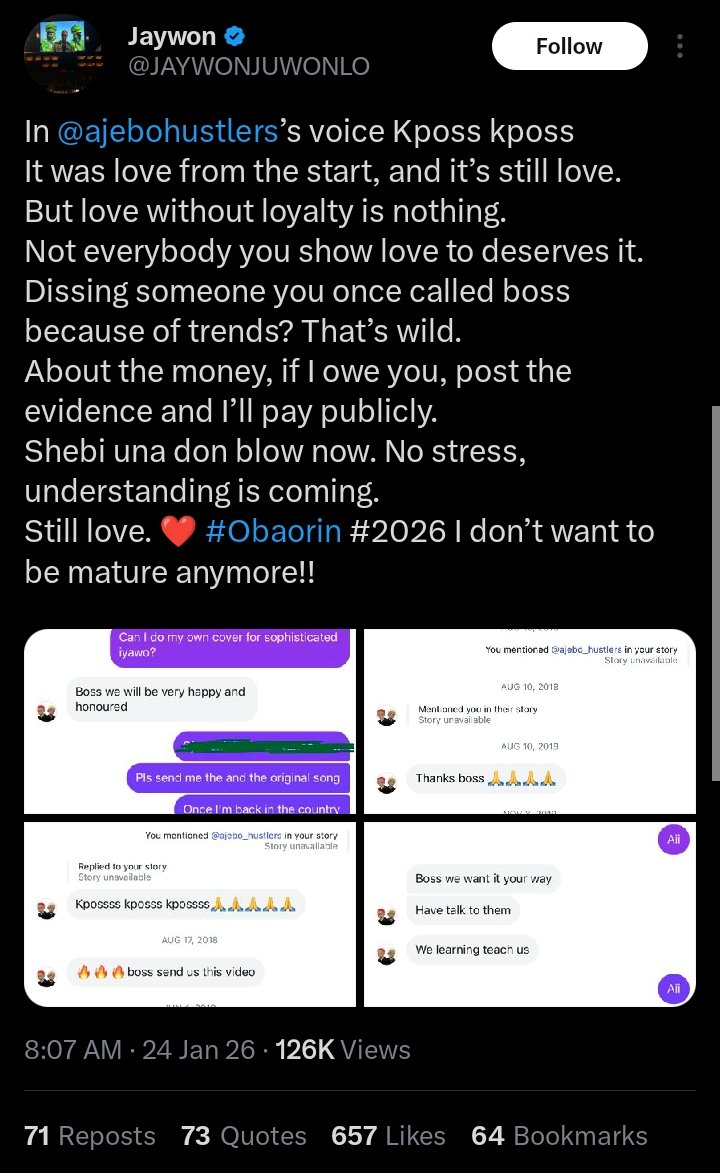The image size is (720, 1173).
Task: View the image with the sophisticated iyawo cover chat
Action: pyautogui.click(x=190, y=721)
